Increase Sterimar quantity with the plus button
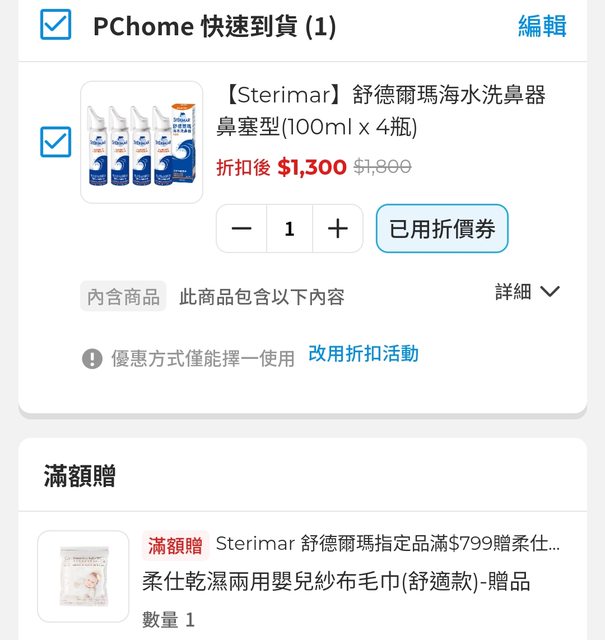Screen dimensions: 605x640 tap(338, 229)
